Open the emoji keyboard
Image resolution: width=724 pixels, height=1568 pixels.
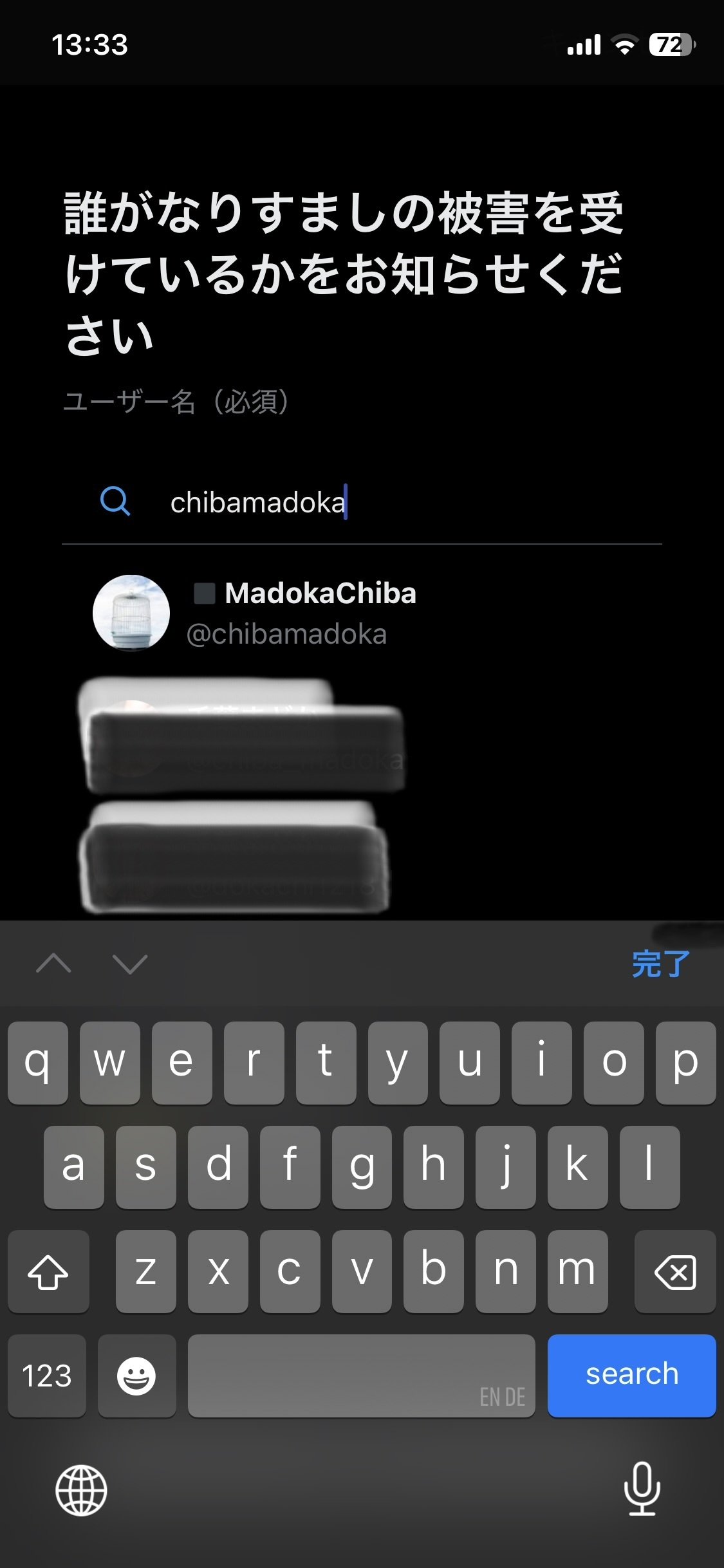136,1376
